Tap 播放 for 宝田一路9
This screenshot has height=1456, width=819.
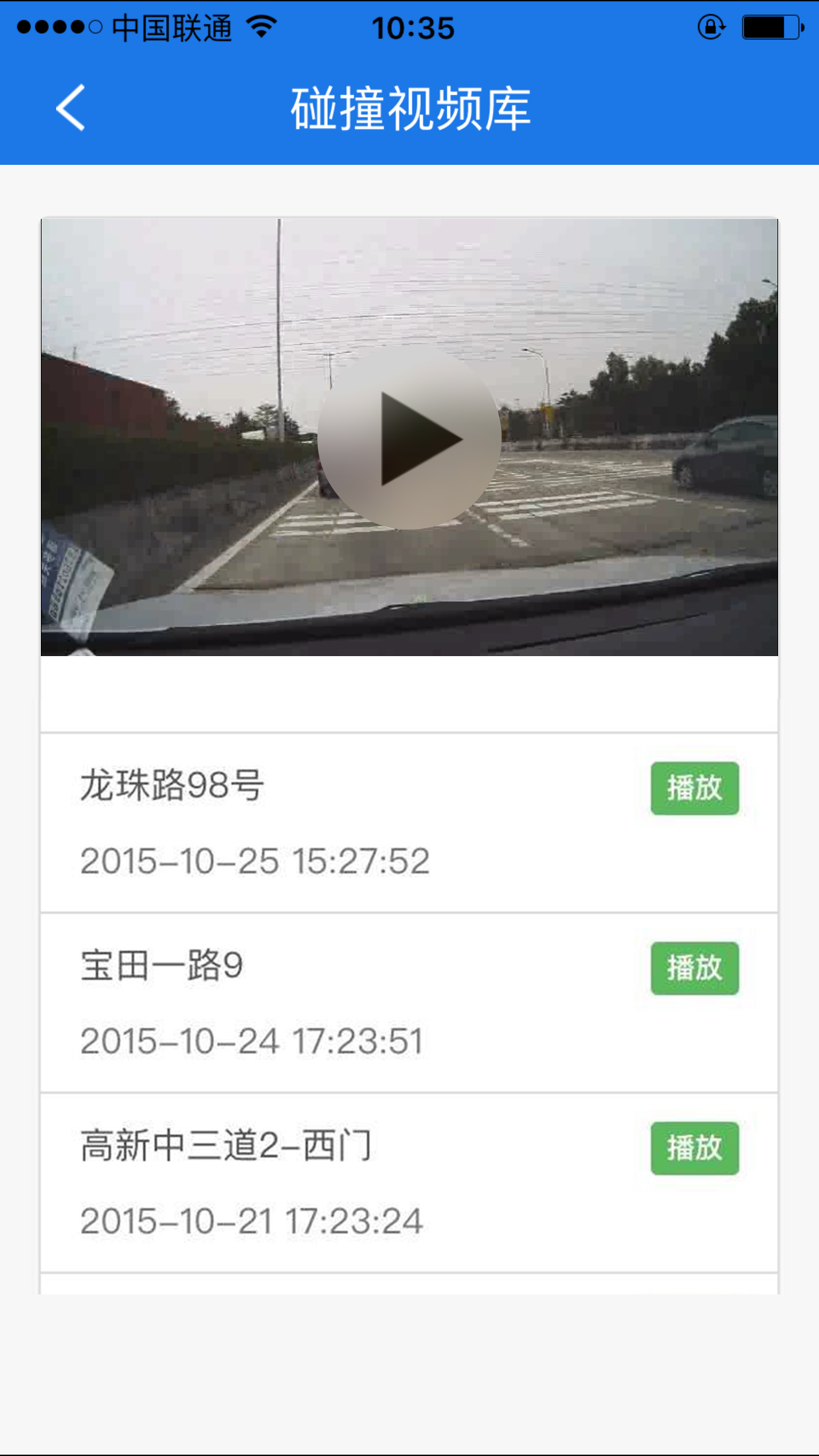pos(694,968)
